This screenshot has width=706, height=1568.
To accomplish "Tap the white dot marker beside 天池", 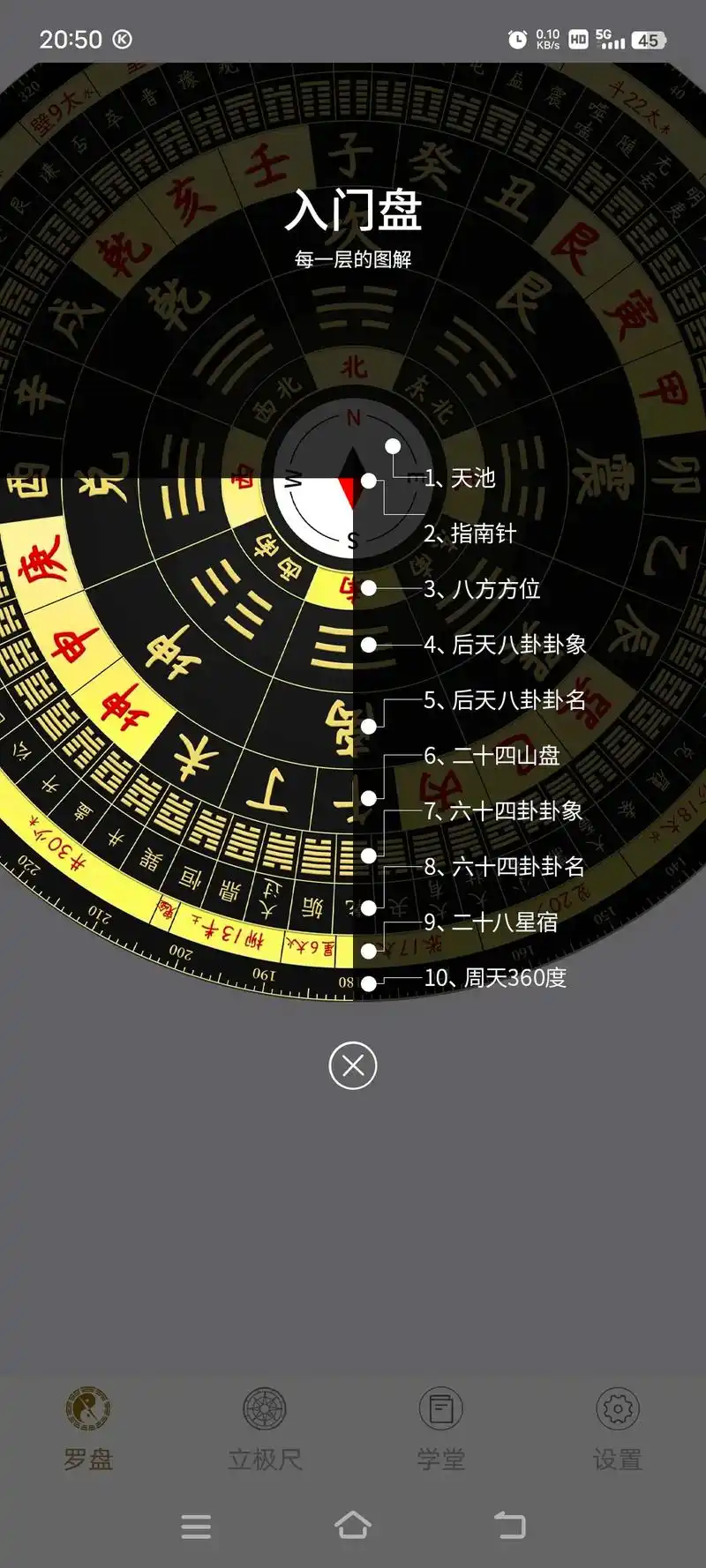I will pyautogui.click(x=392, y=448).
